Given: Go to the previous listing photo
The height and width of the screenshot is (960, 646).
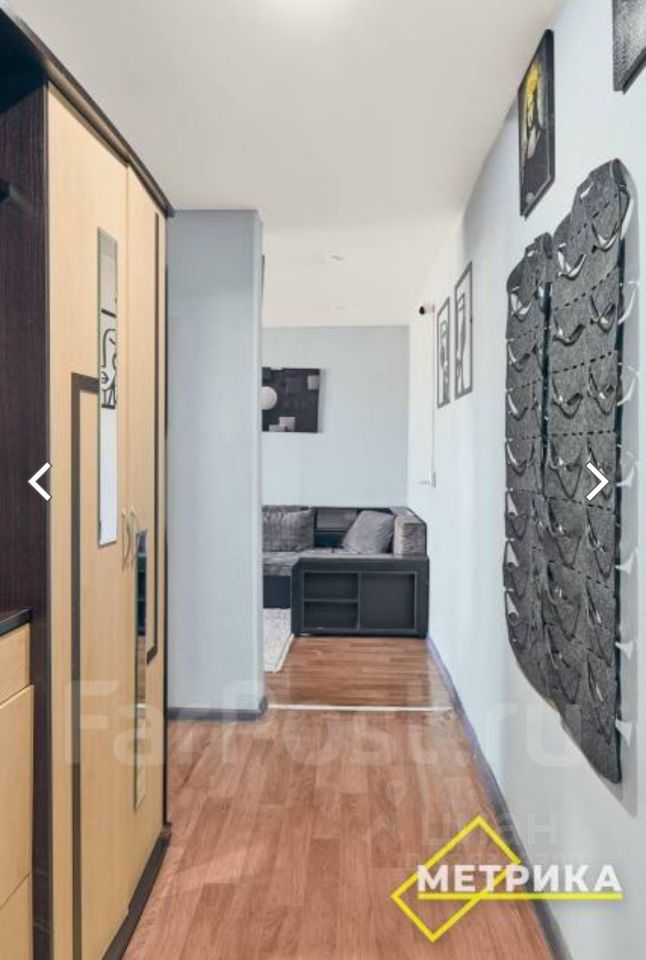Looking at the screenshot, I should point(40,482).
